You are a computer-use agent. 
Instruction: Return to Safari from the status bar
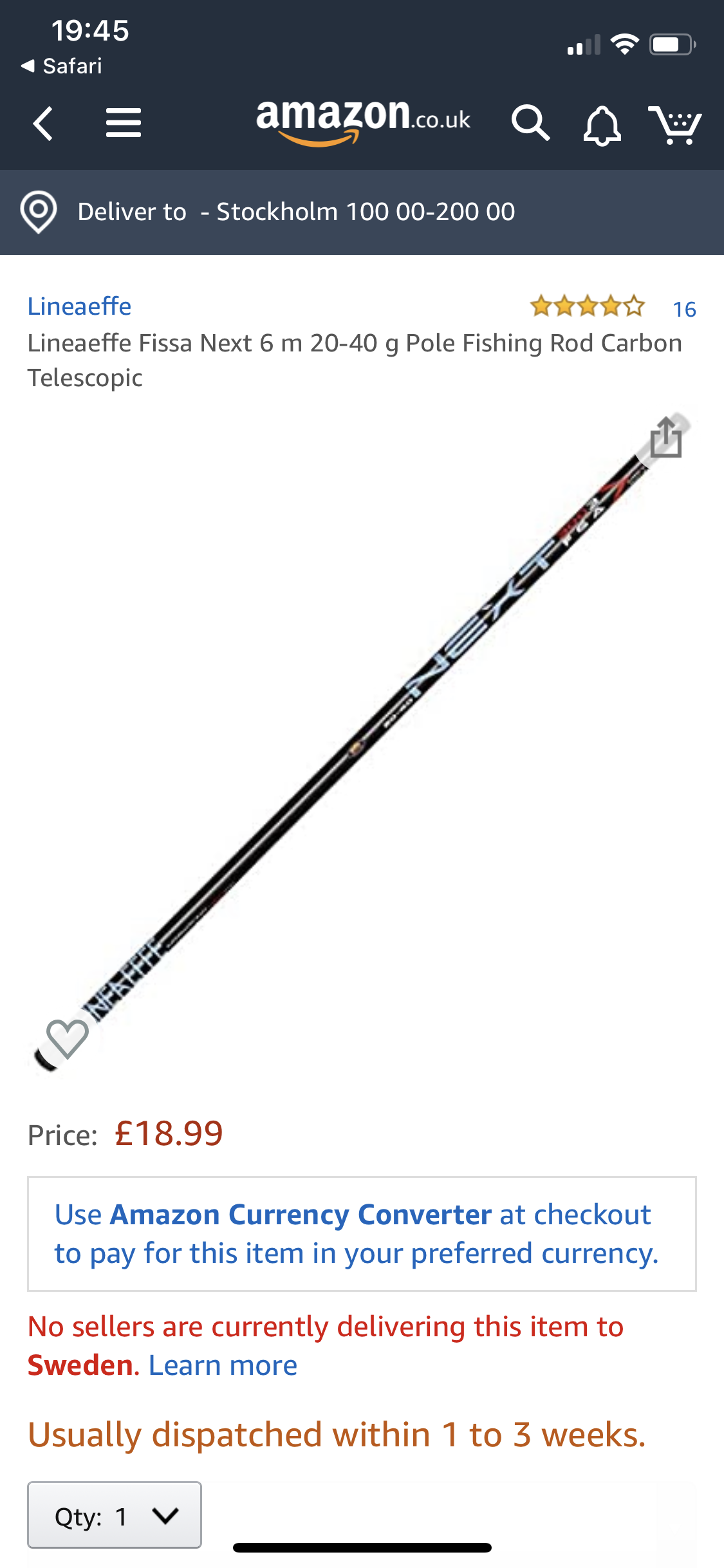(62, 66)
